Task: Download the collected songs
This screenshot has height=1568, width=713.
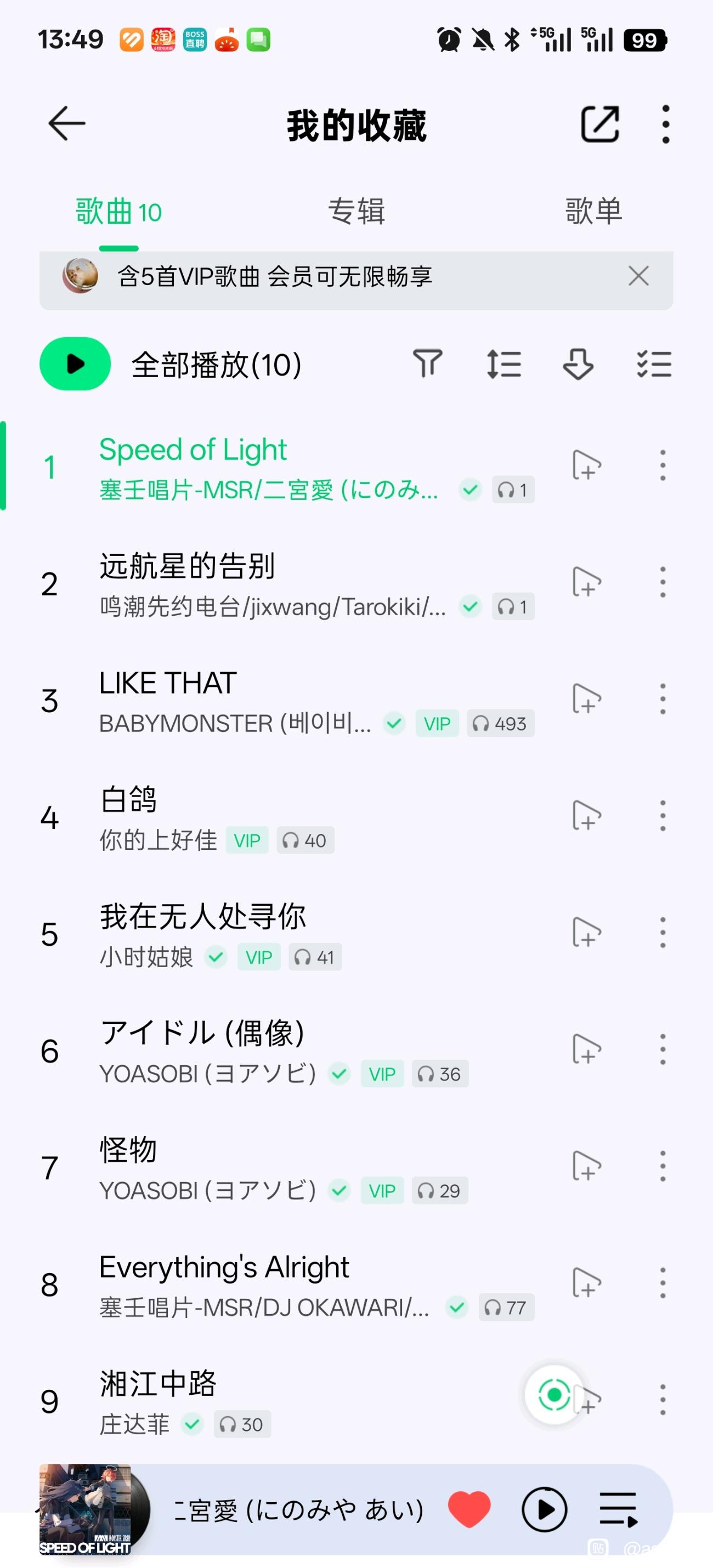Action: (578, 364)
